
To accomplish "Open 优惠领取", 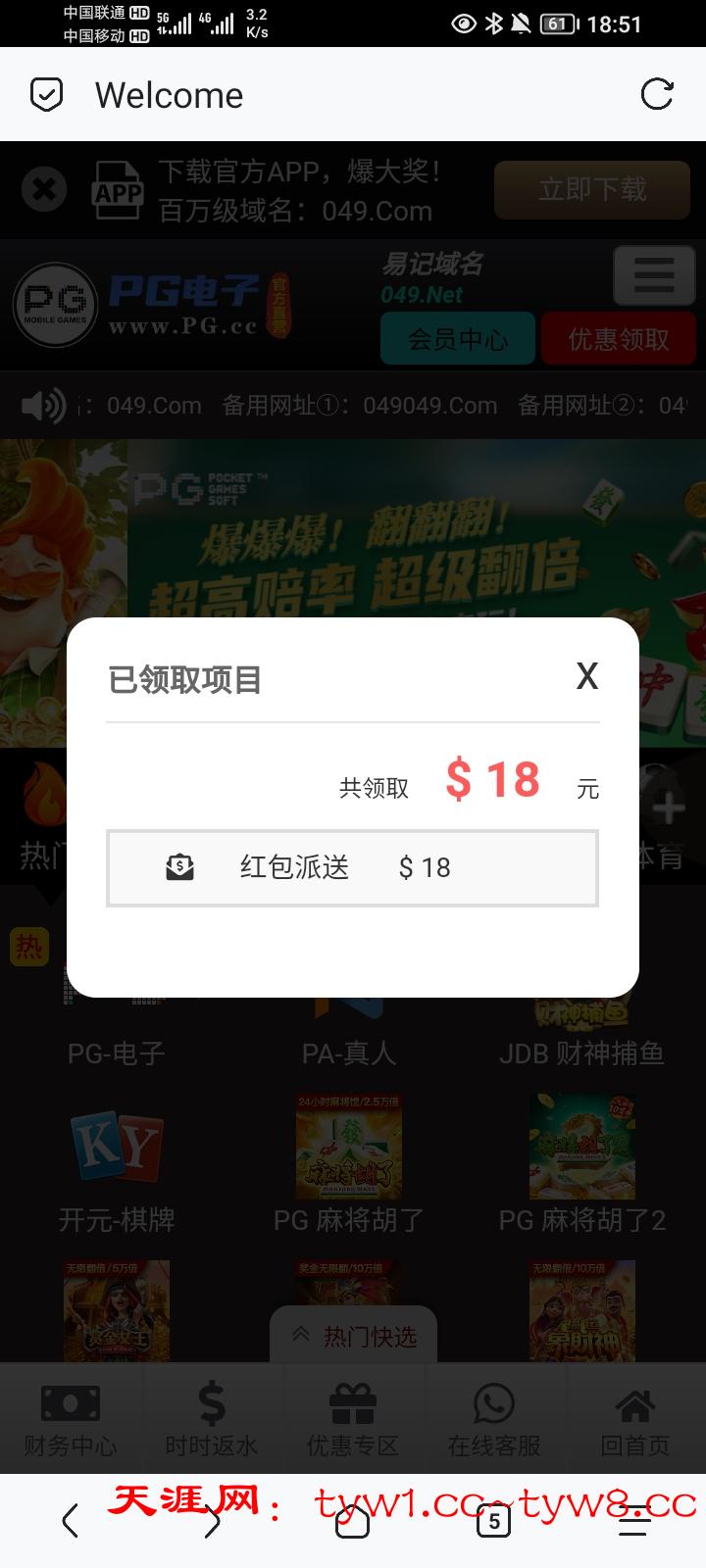I will coord(618,339).
